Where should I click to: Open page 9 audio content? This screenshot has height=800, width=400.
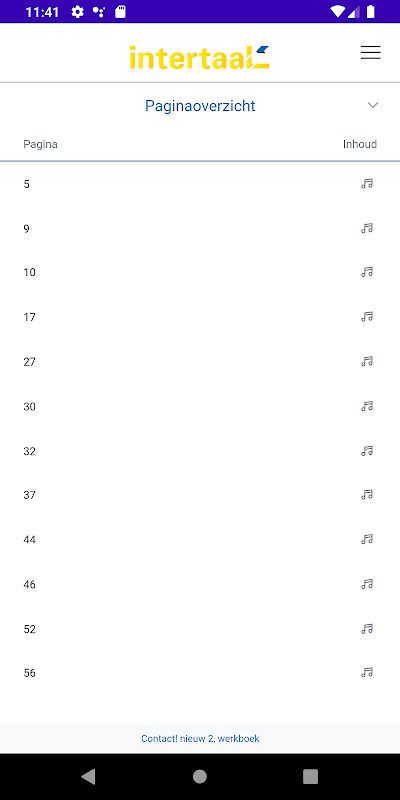367,228
